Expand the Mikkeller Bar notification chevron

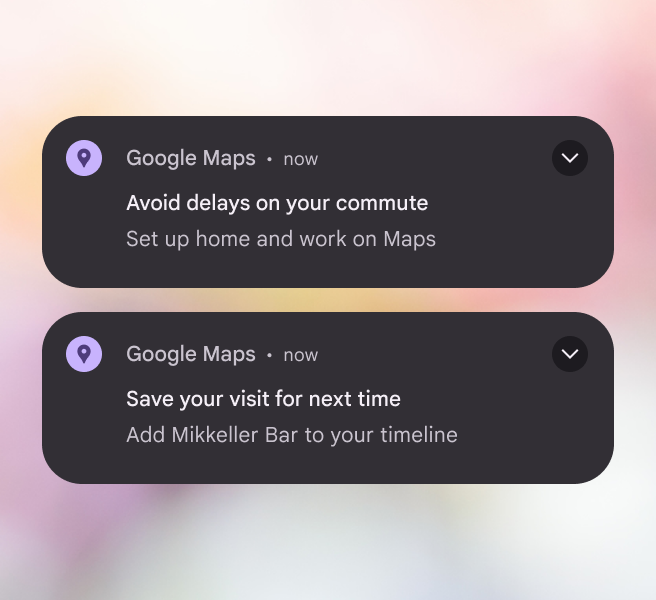tap(570, 354)
